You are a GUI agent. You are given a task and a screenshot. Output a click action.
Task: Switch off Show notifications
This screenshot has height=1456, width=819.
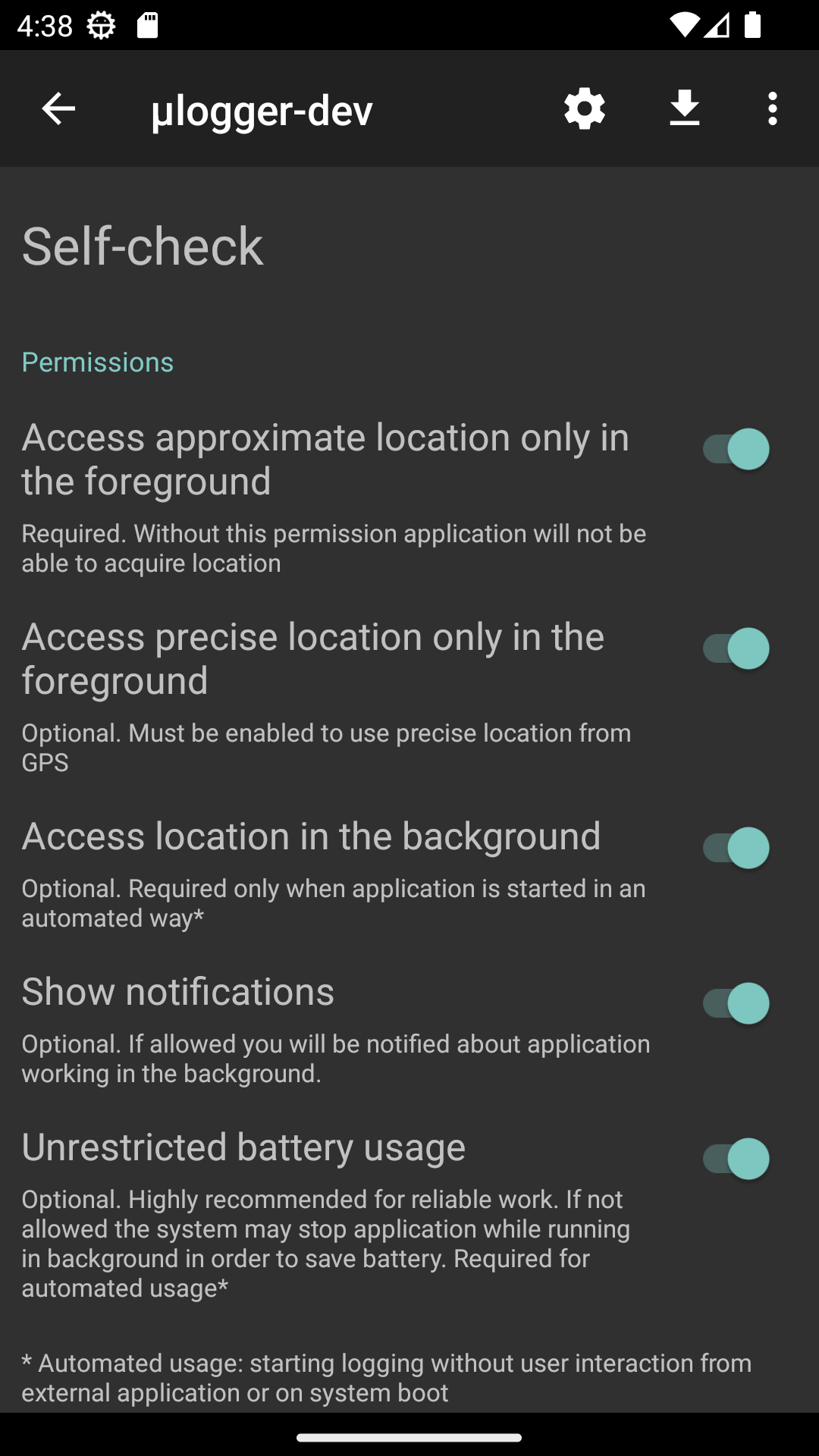736,1003
